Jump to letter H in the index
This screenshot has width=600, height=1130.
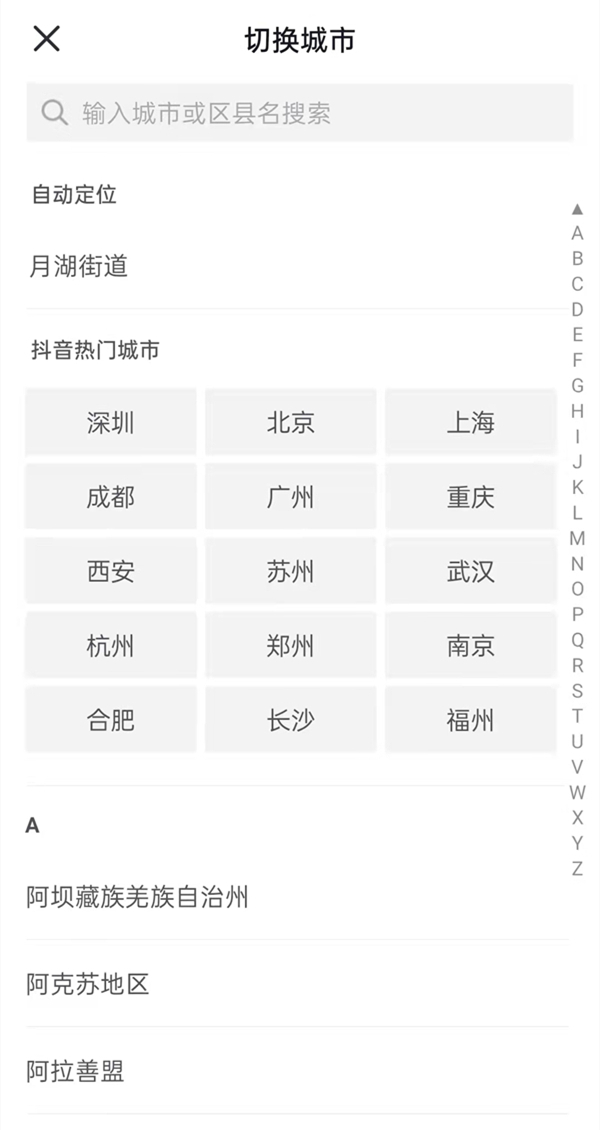click(577, 411)
